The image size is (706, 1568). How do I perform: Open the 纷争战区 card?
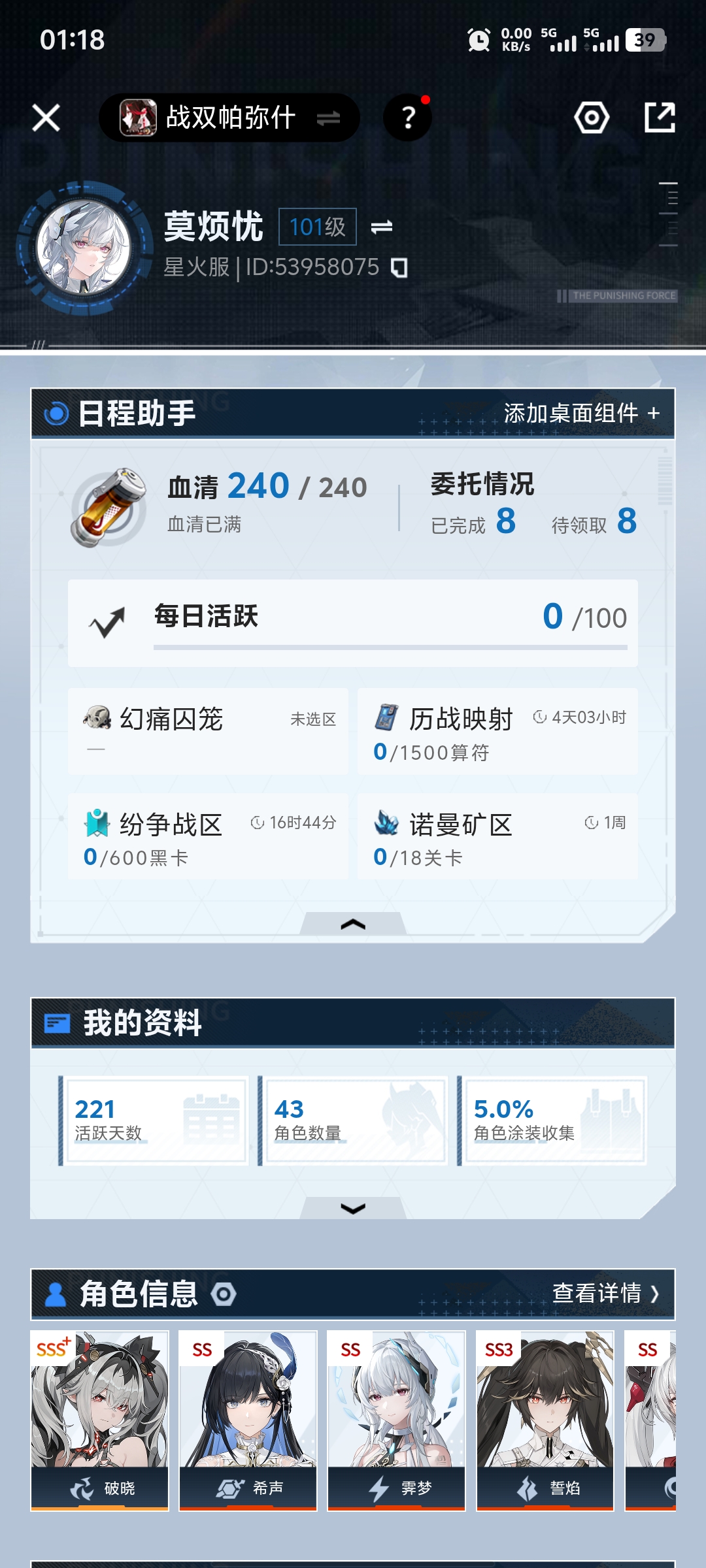(208, 837)
